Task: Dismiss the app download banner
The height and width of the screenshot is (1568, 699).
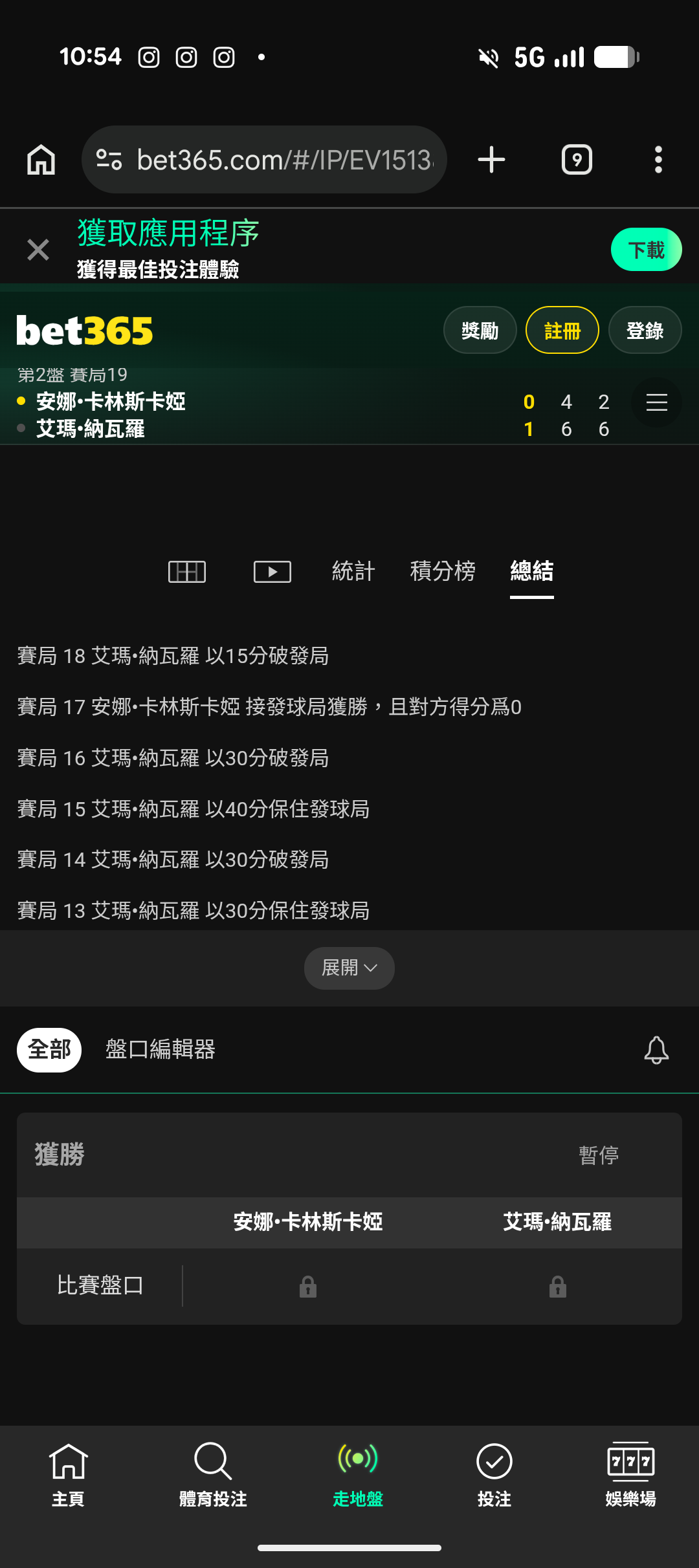Action: coord(38,250)
